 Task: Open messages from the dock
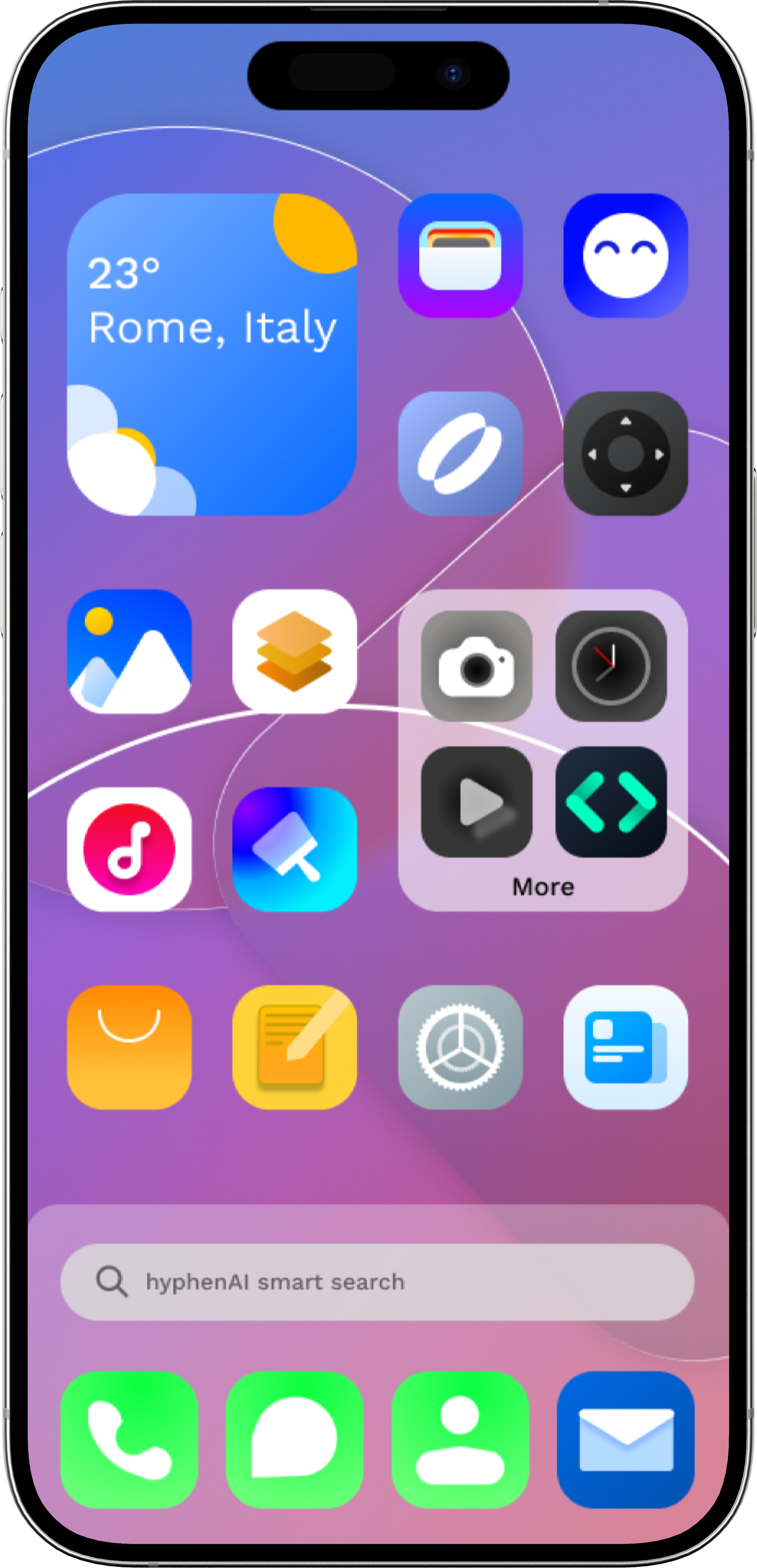[294, 1439]
